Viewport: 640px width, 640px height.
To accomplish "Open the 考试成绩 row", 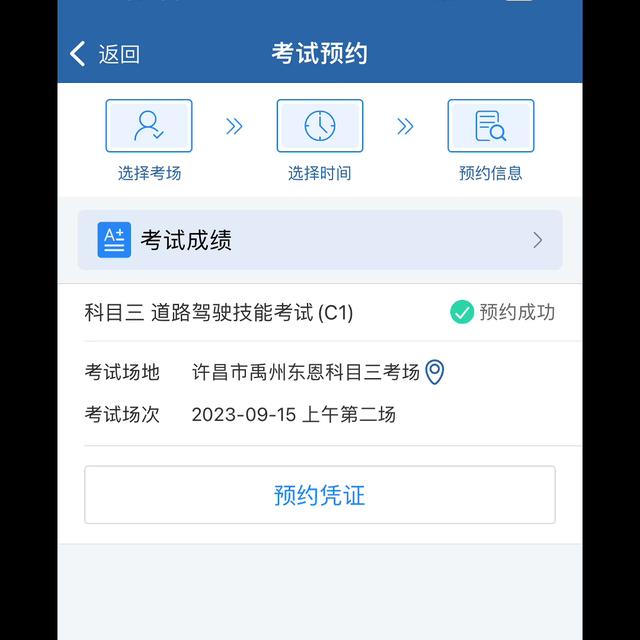I will [320, 240].
